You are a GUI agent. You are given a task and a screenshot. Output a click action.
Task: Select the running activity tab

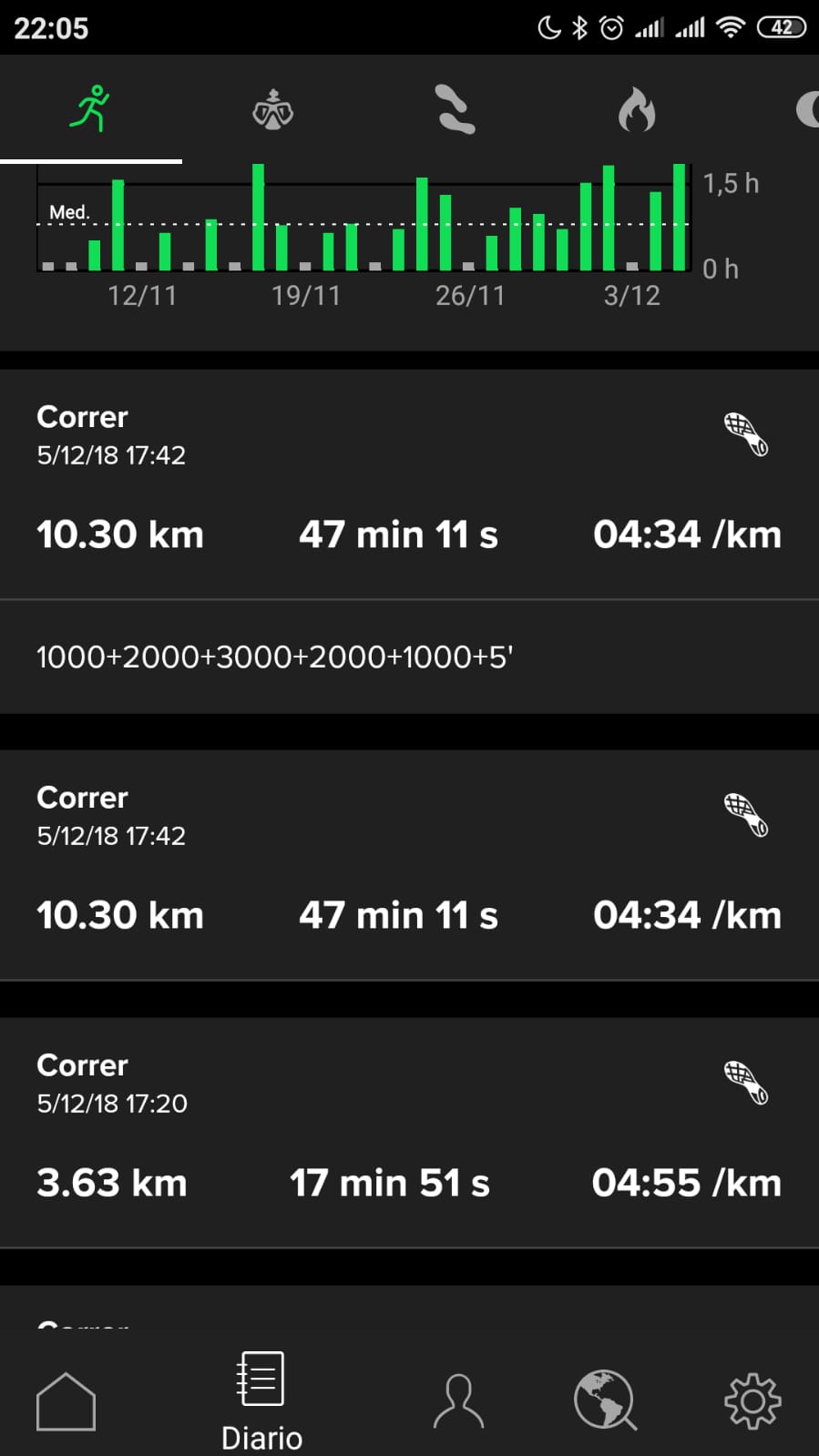coord(90,108)
